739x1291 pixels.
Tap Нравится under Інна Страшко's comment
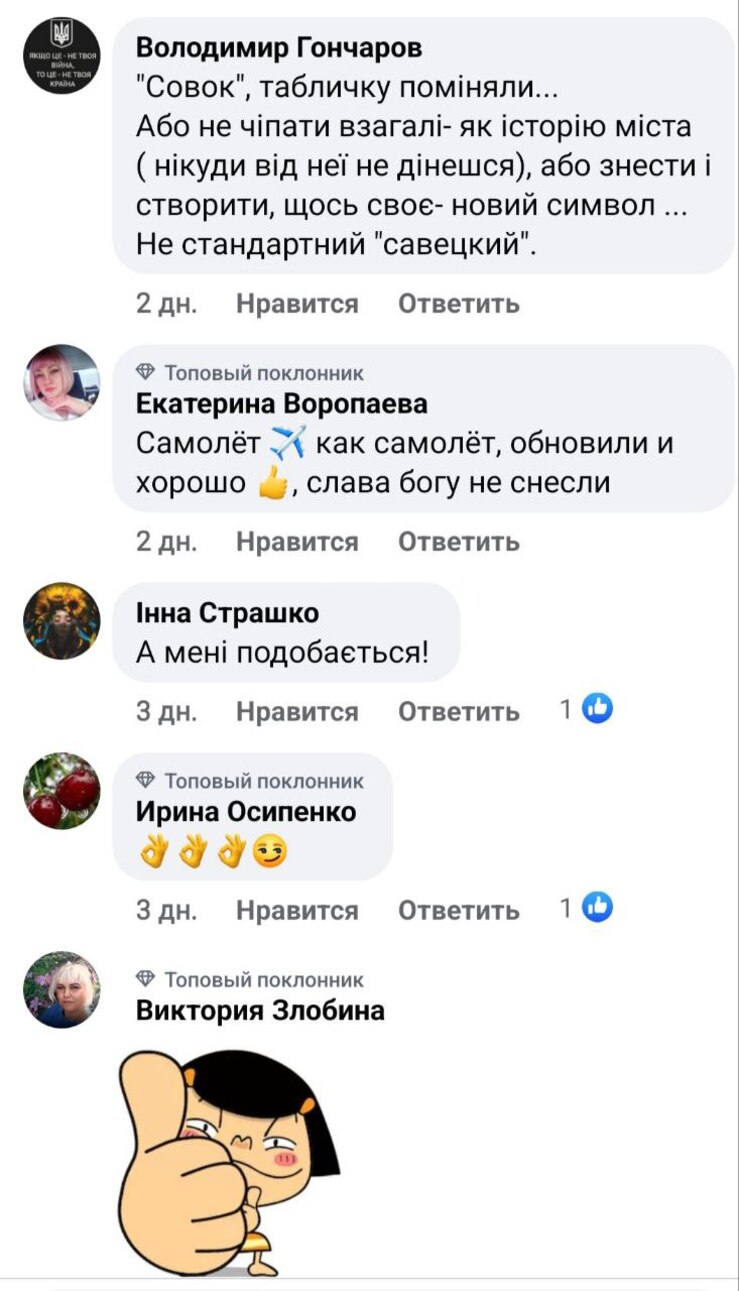296,712
